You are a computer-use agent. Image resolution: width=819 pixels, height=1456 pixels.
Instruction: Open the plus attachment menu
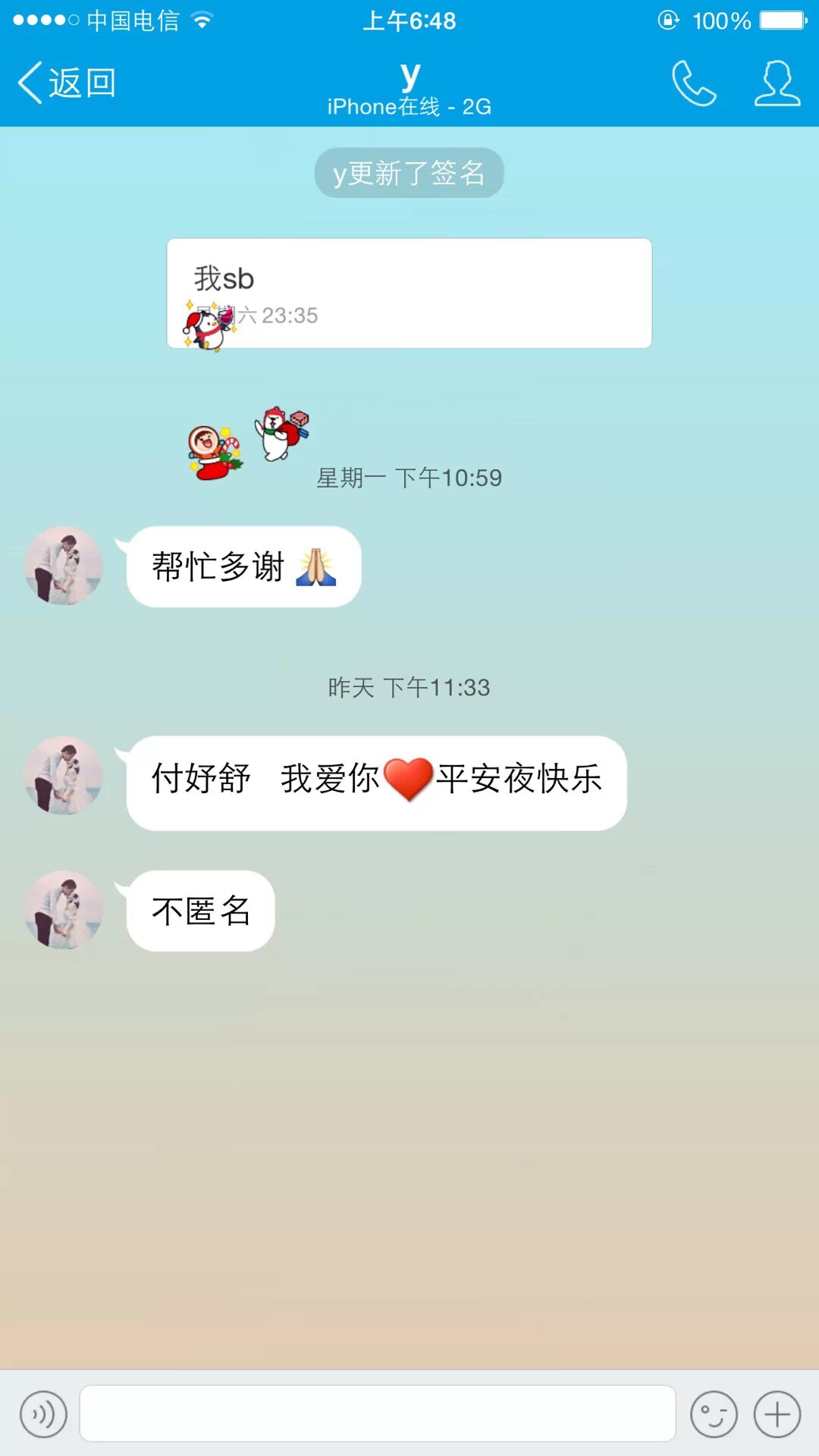tap(777, 1414)
